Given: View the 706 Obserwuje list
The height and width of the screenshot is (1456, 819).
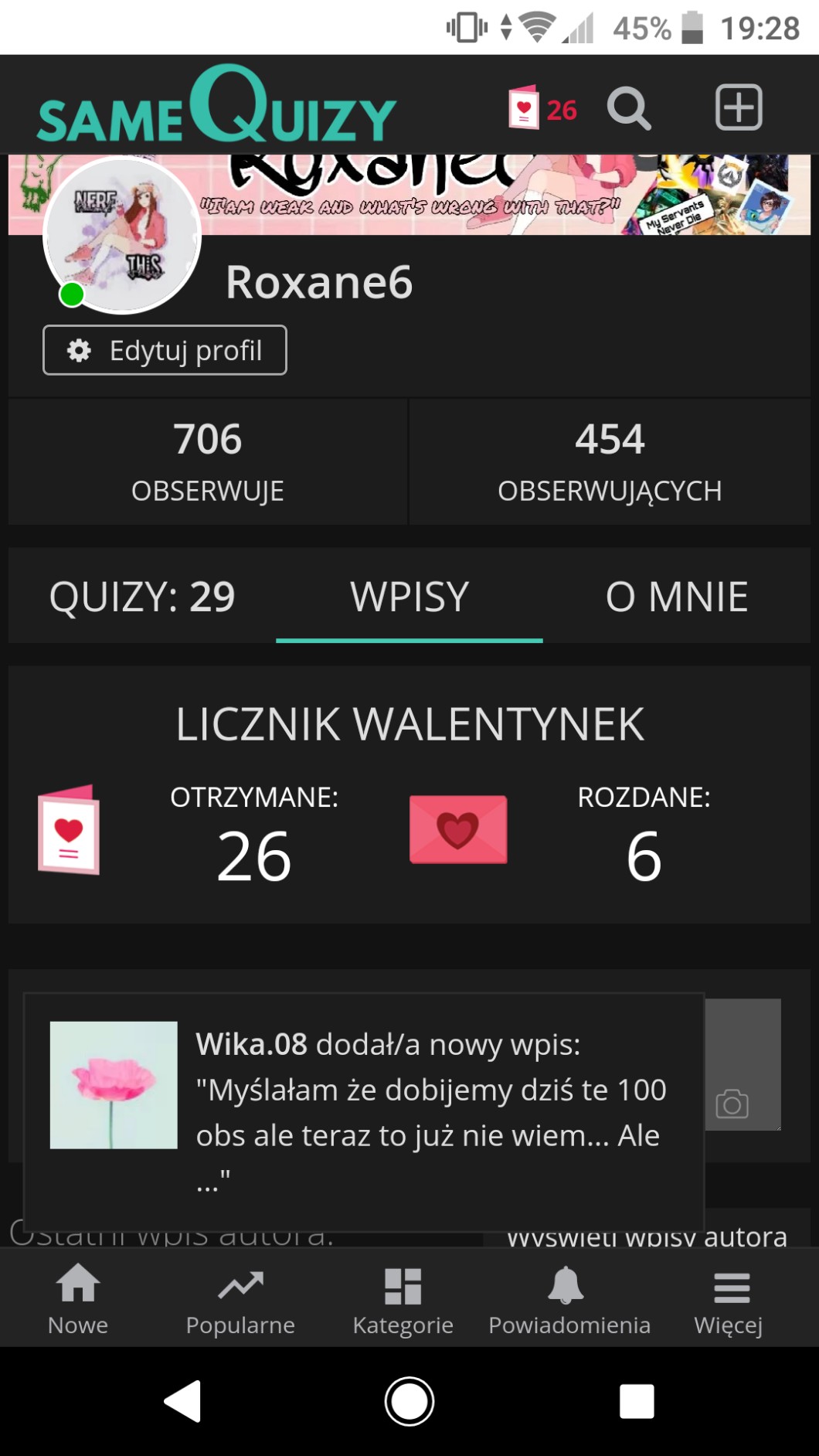Looking at the screenshot, I should [x=207, y=461].
